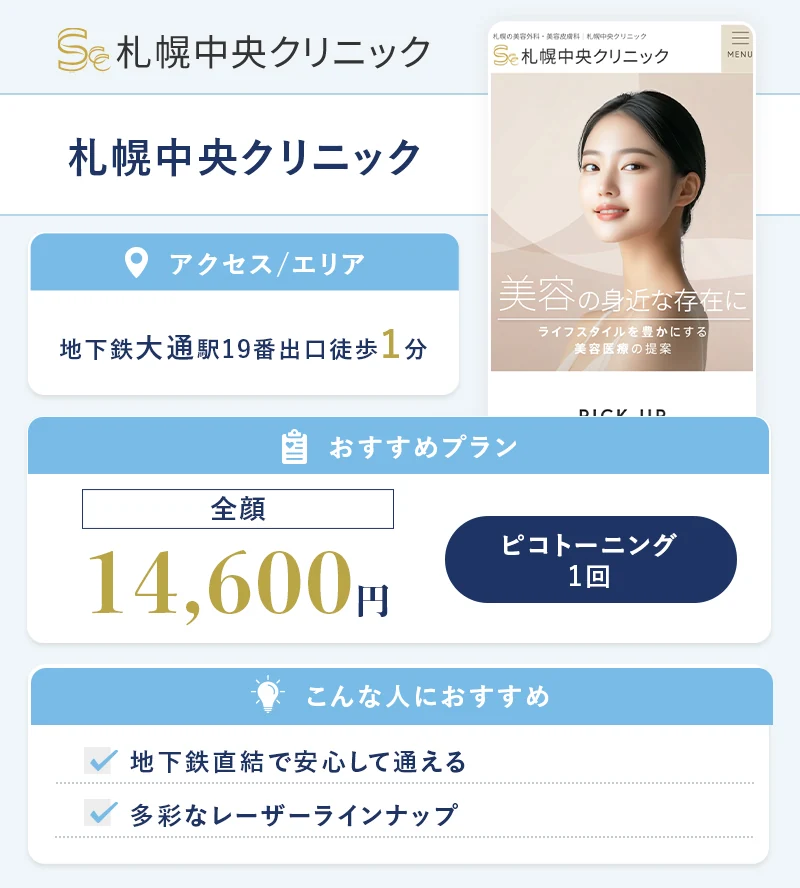800x888 pixels.
Task: Click the clipboard icon beside おすすめプラン
Action: pos(293,449)
